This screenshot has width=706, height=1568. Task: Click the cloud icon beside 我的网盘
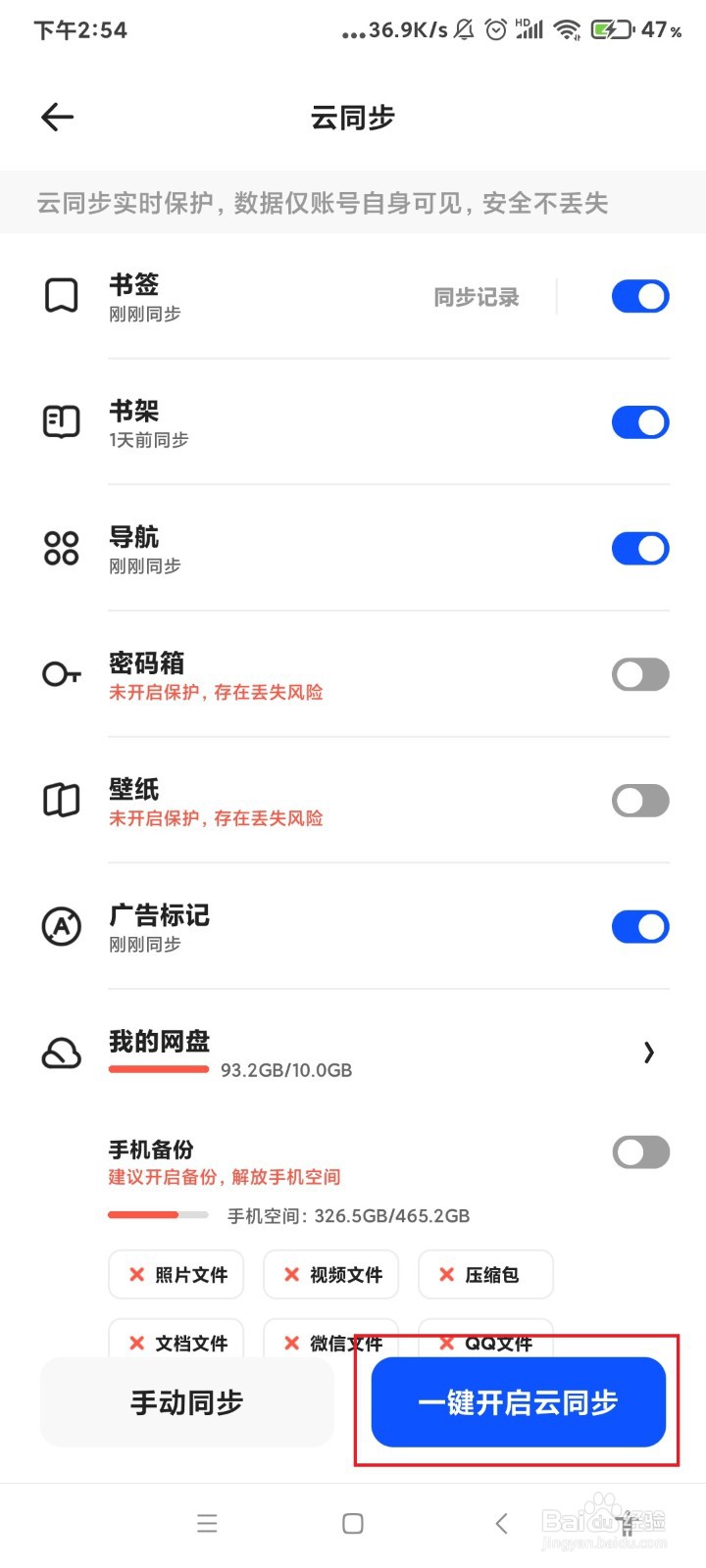[61, 1053]
